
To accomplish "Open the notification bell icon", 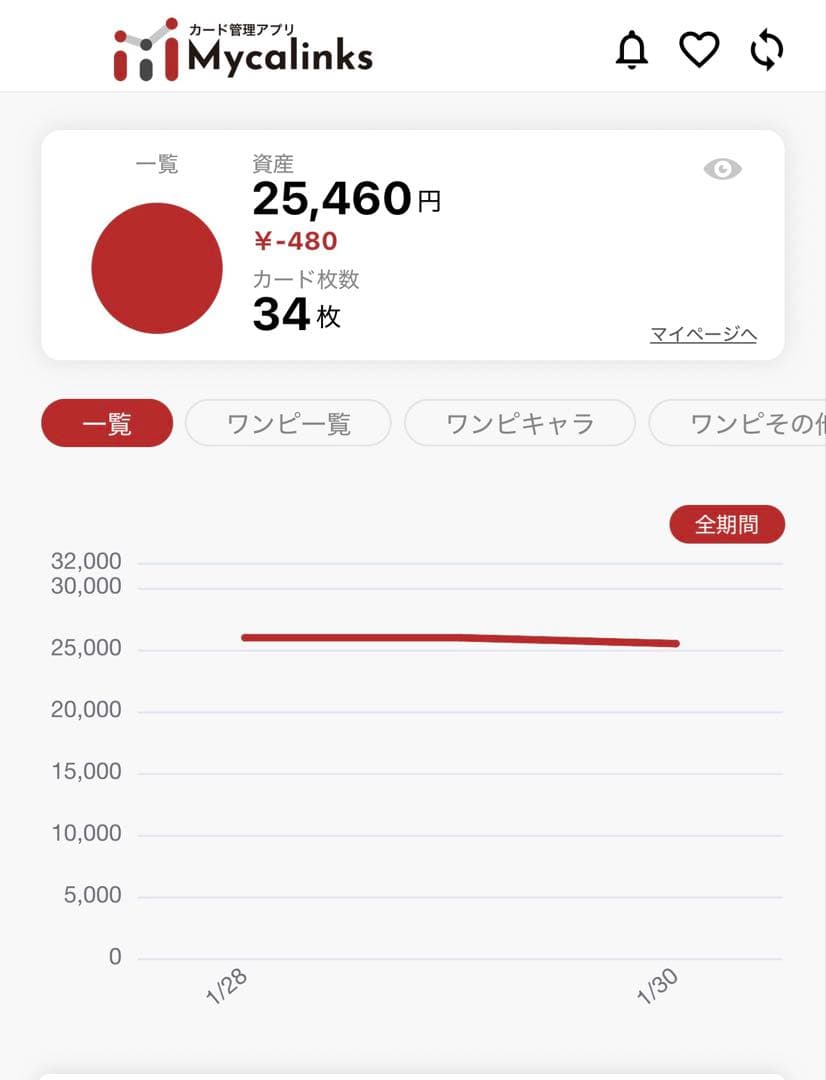I will 632,48.
